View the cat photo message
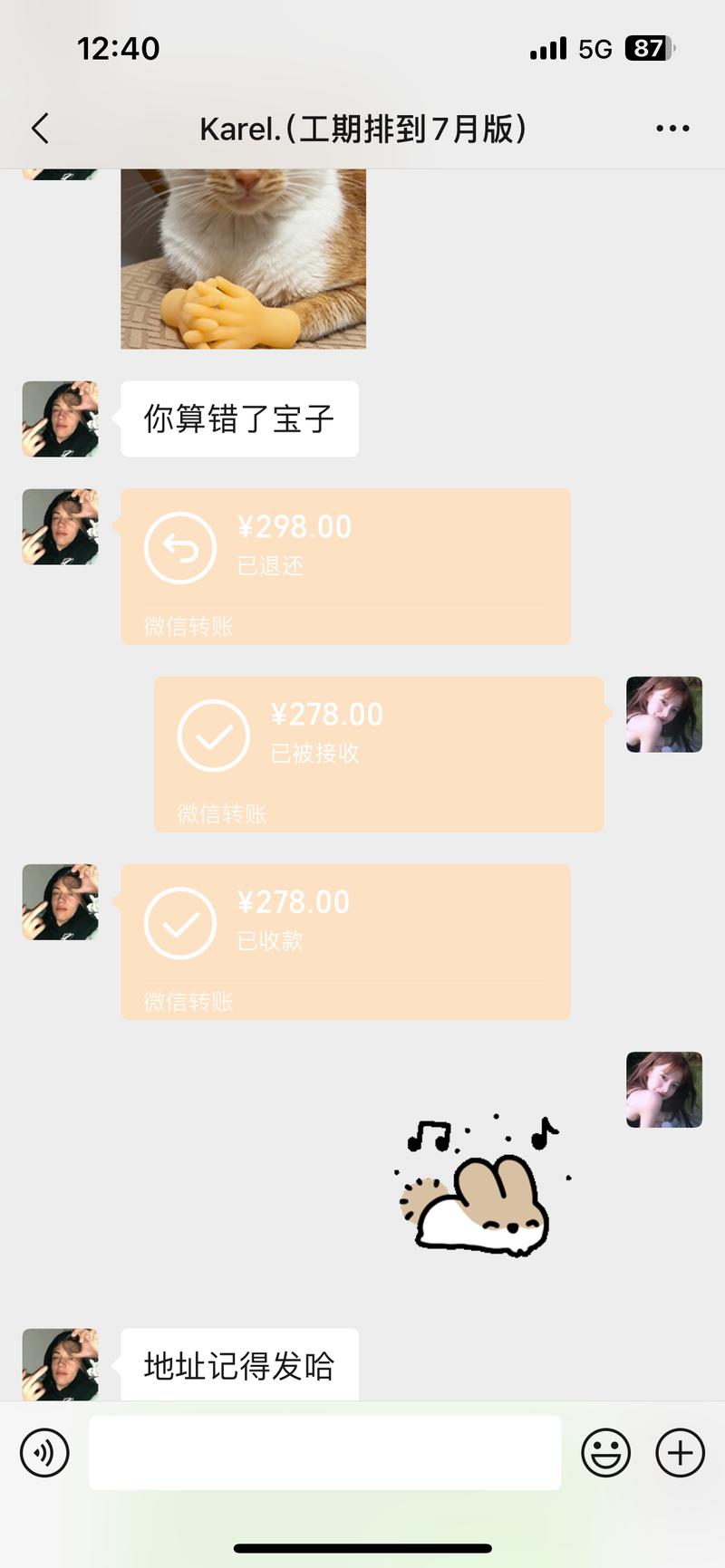Screen dimensions: 725x1568 (243, 258)
